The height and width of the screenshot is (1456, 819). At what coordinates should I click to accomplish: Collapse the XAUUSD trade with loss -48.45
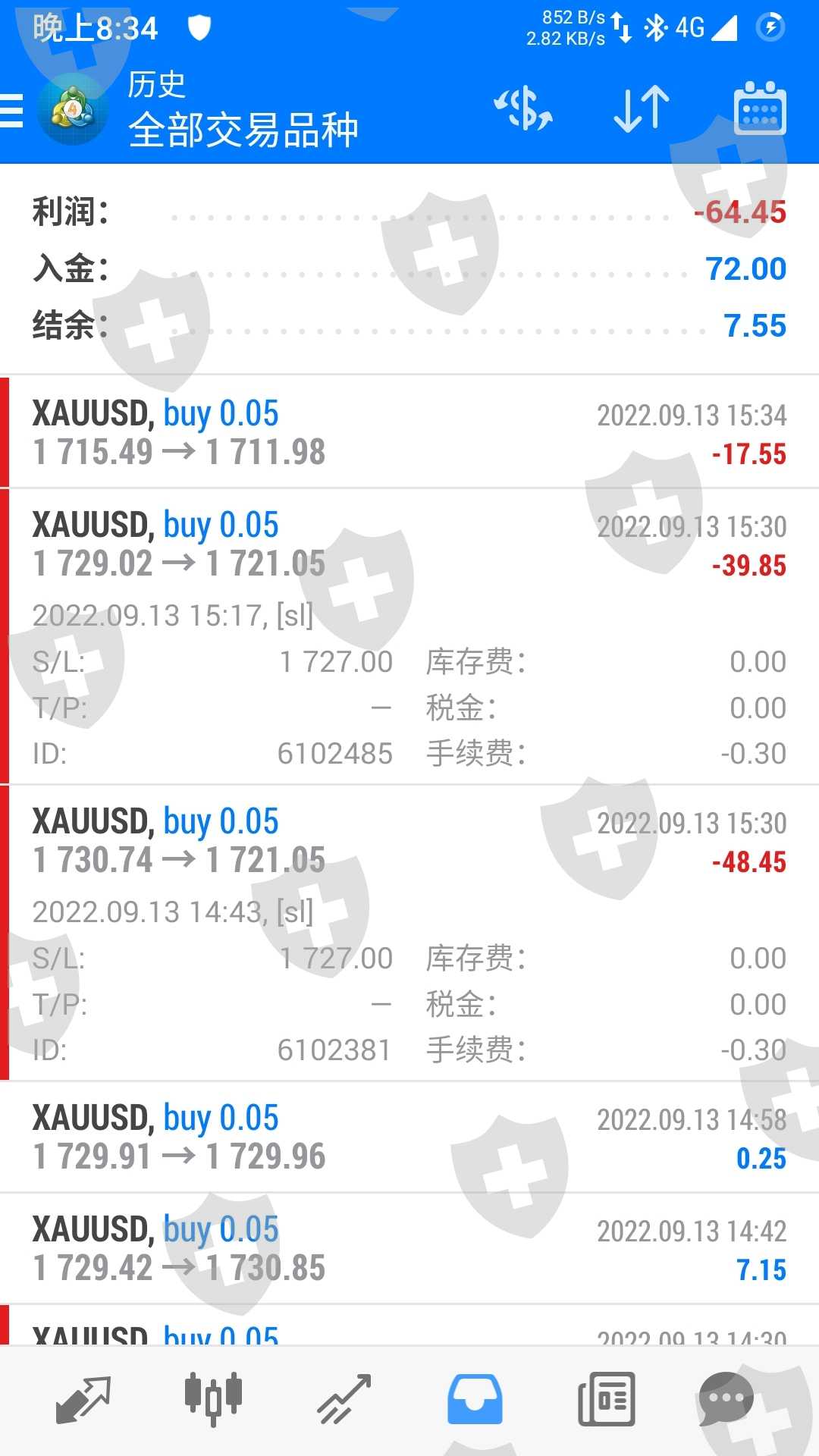click(409, 841)
